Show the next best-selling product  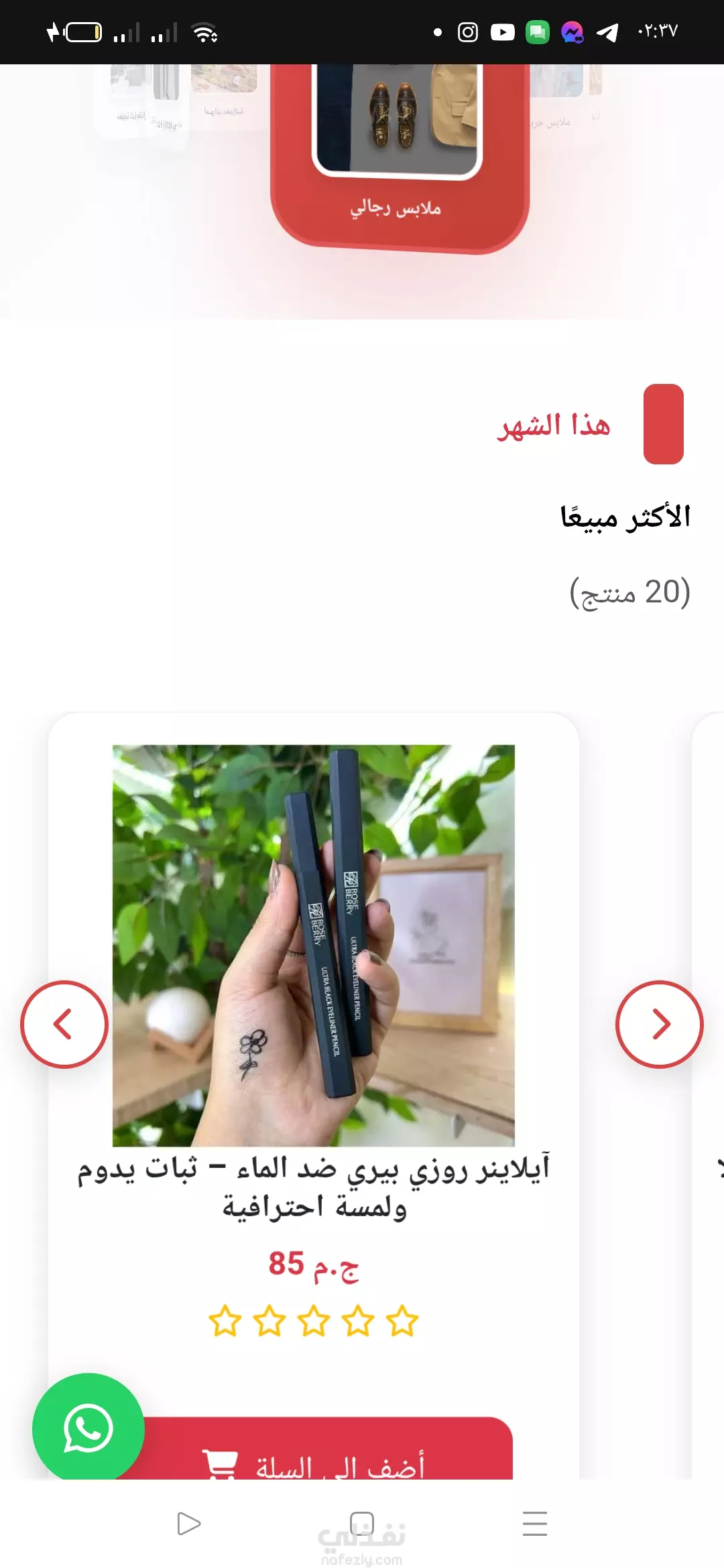coord(660,1024)
